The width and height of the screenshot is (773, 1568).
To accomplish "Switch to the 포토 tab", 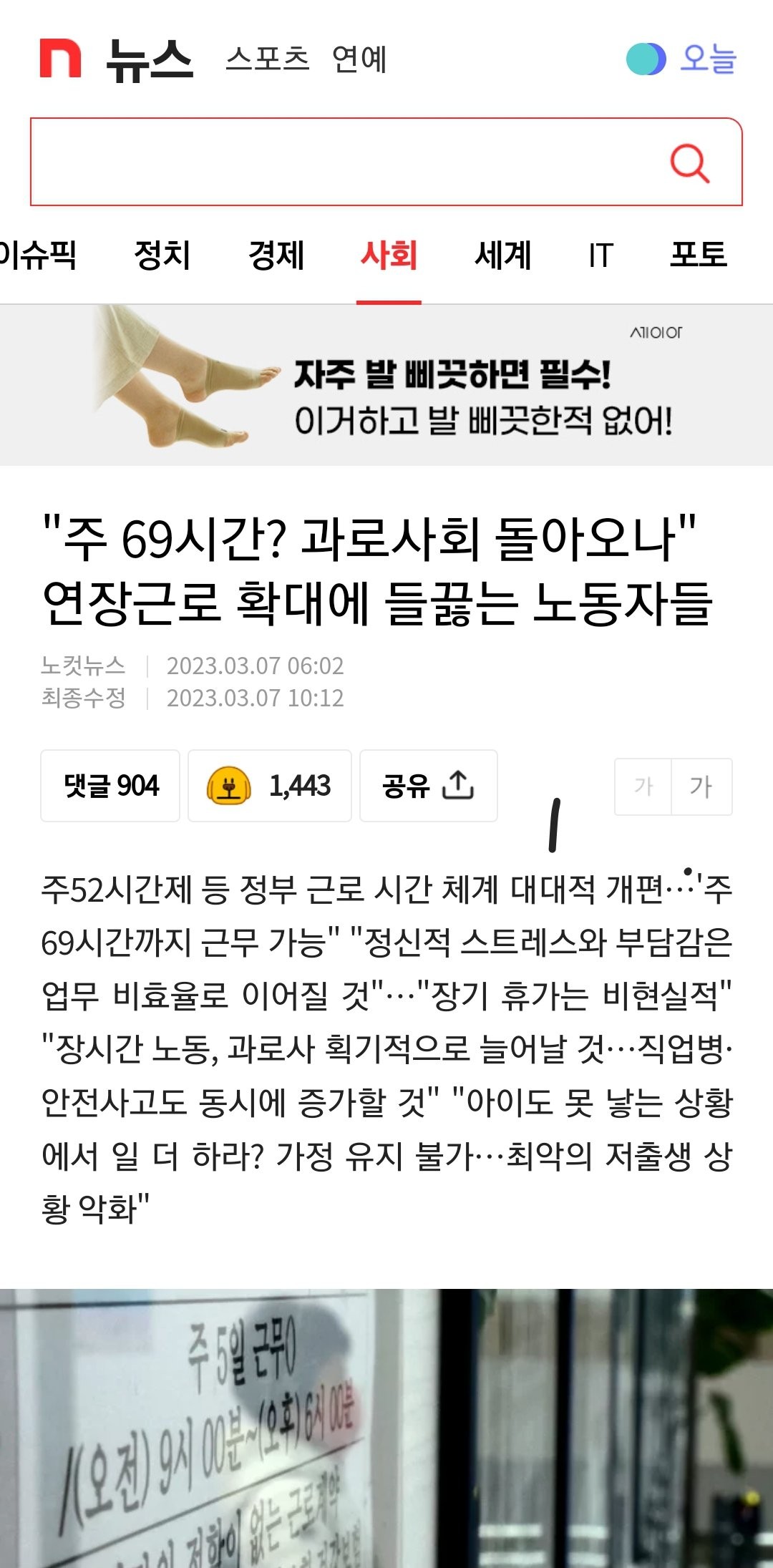I will (x=698, y=255).
